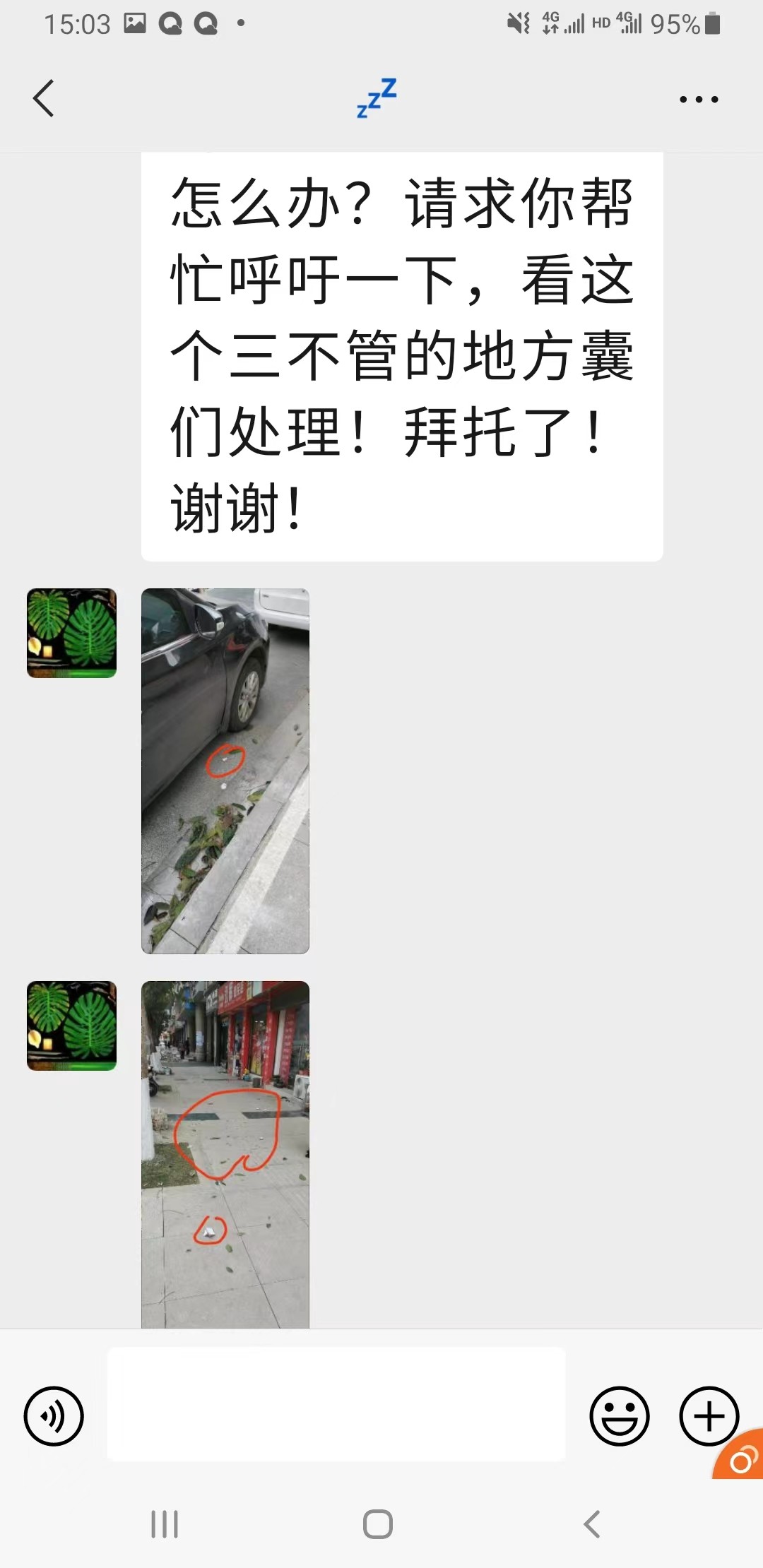Open the plus attachment menu
Image resolution: width=763 pixels, height=1568 pixels.
pos(709,1416)
